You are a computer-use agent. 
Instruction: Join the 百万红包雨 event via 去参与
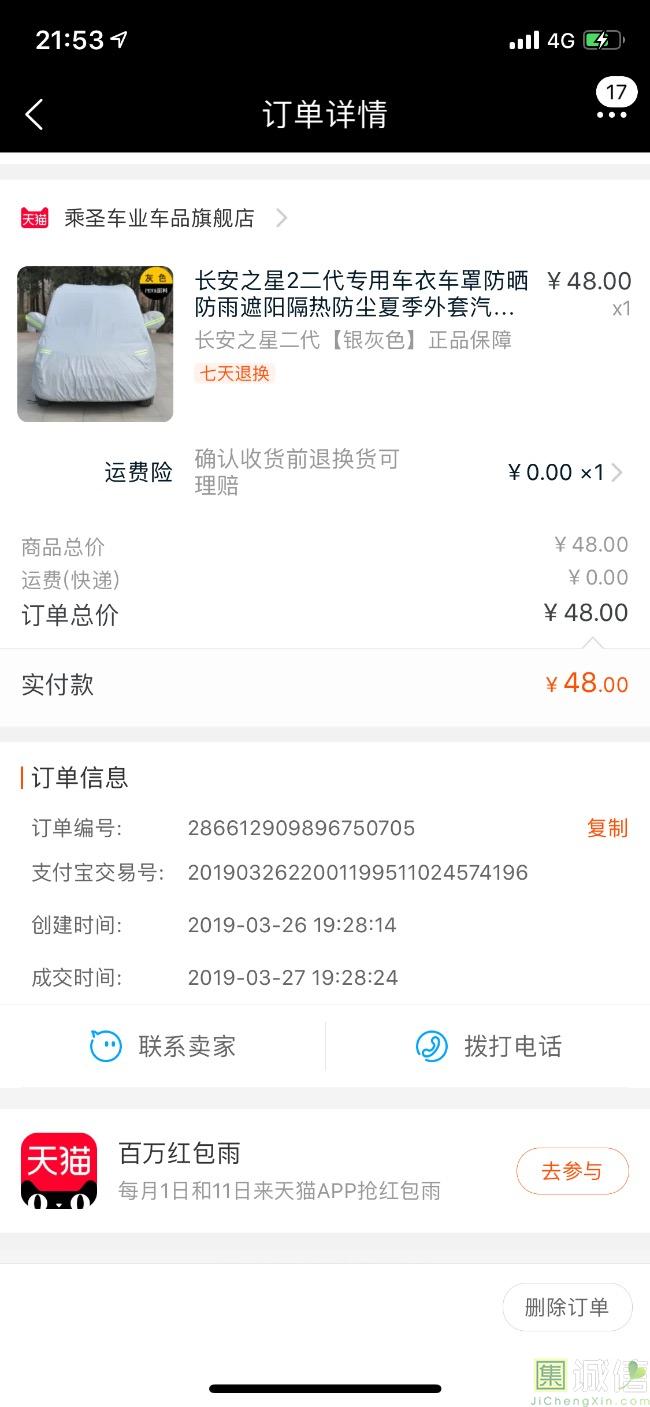coord(572,1171)
